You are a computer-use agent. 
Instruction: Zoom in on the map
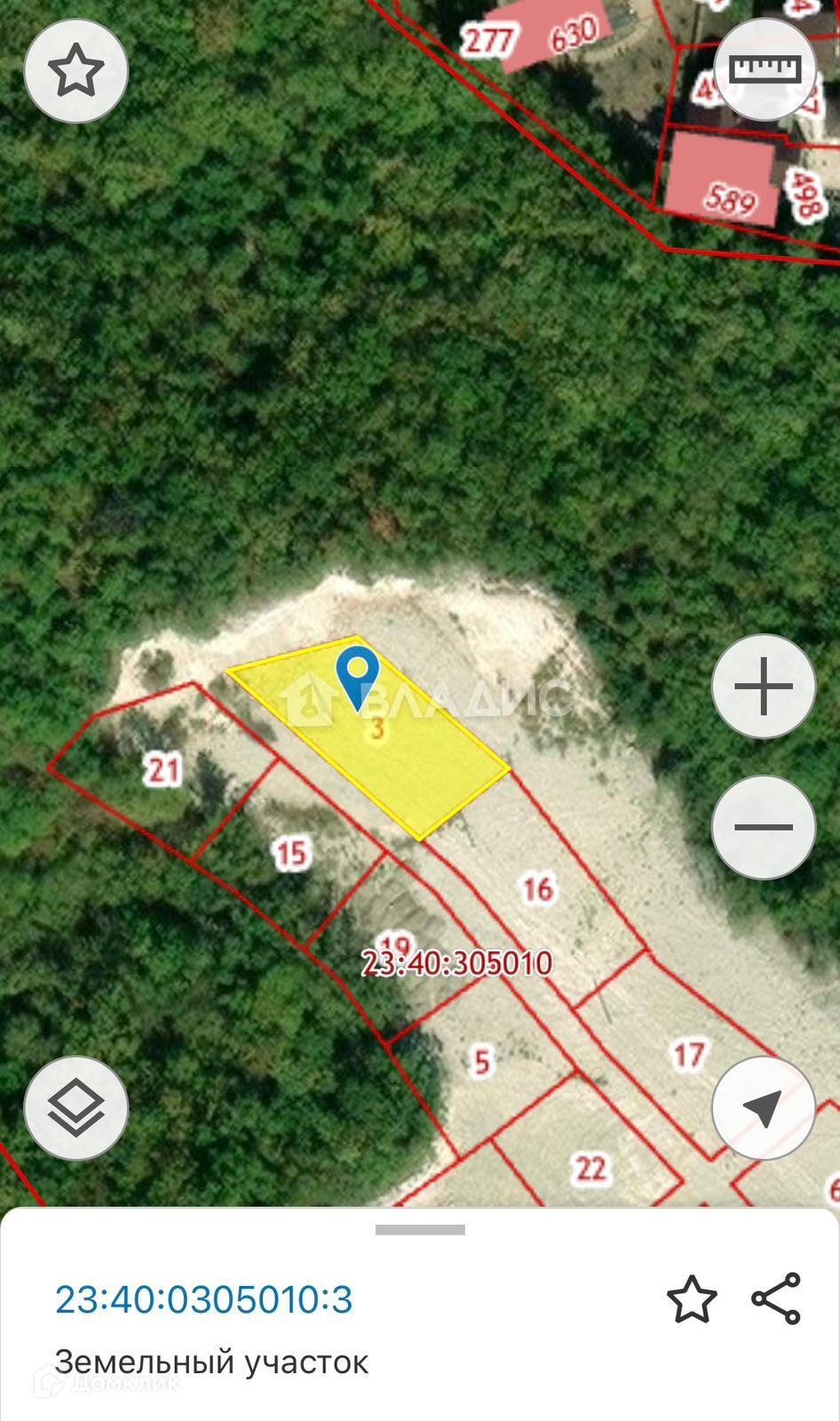(764, 687)
